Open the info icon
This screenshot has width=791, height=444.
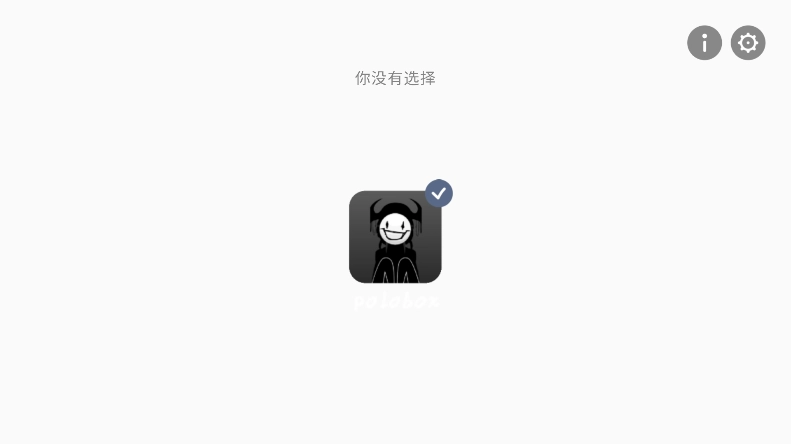pos(704,43)
